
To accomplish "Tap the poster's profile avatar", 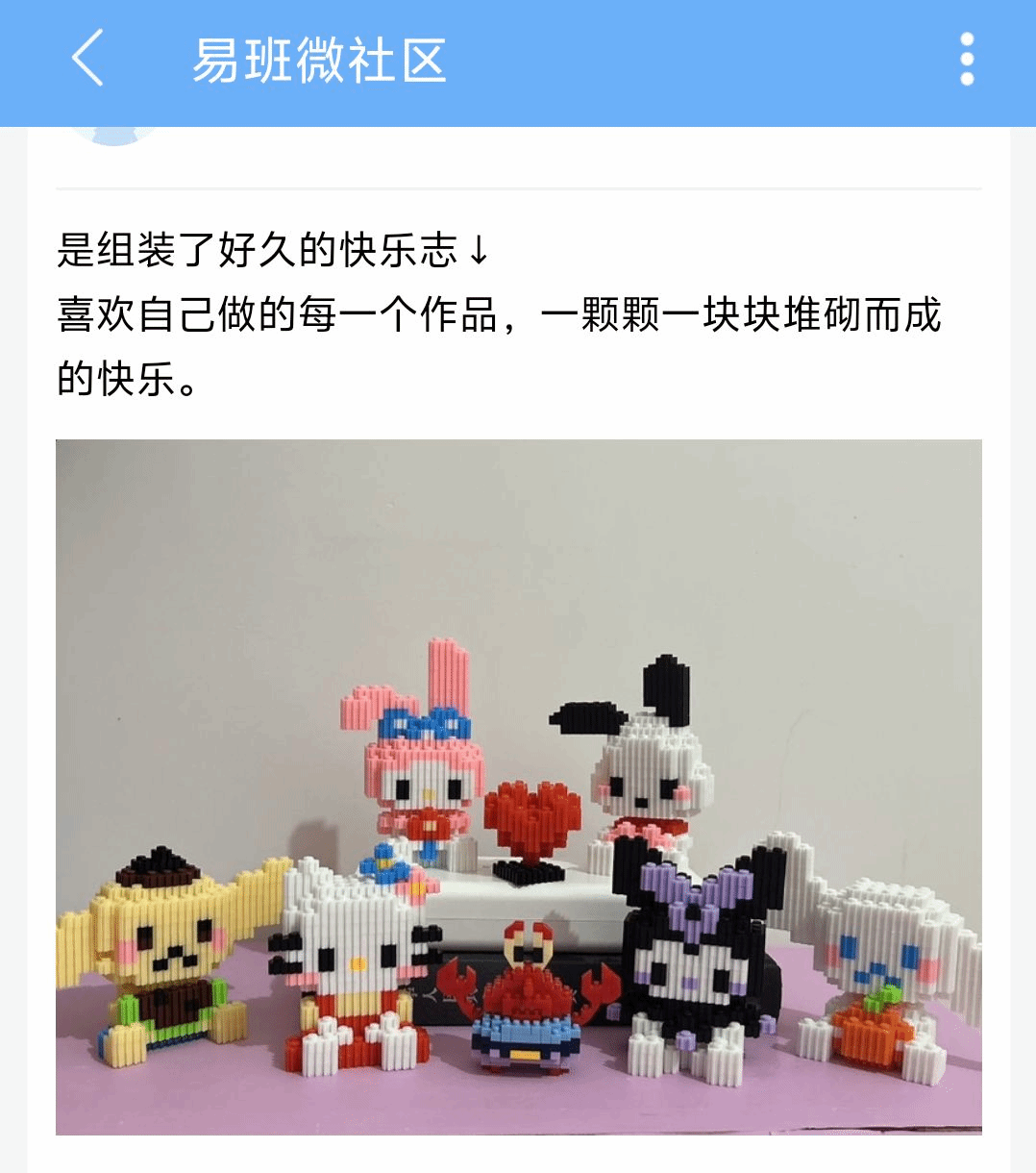I will 113,136.
